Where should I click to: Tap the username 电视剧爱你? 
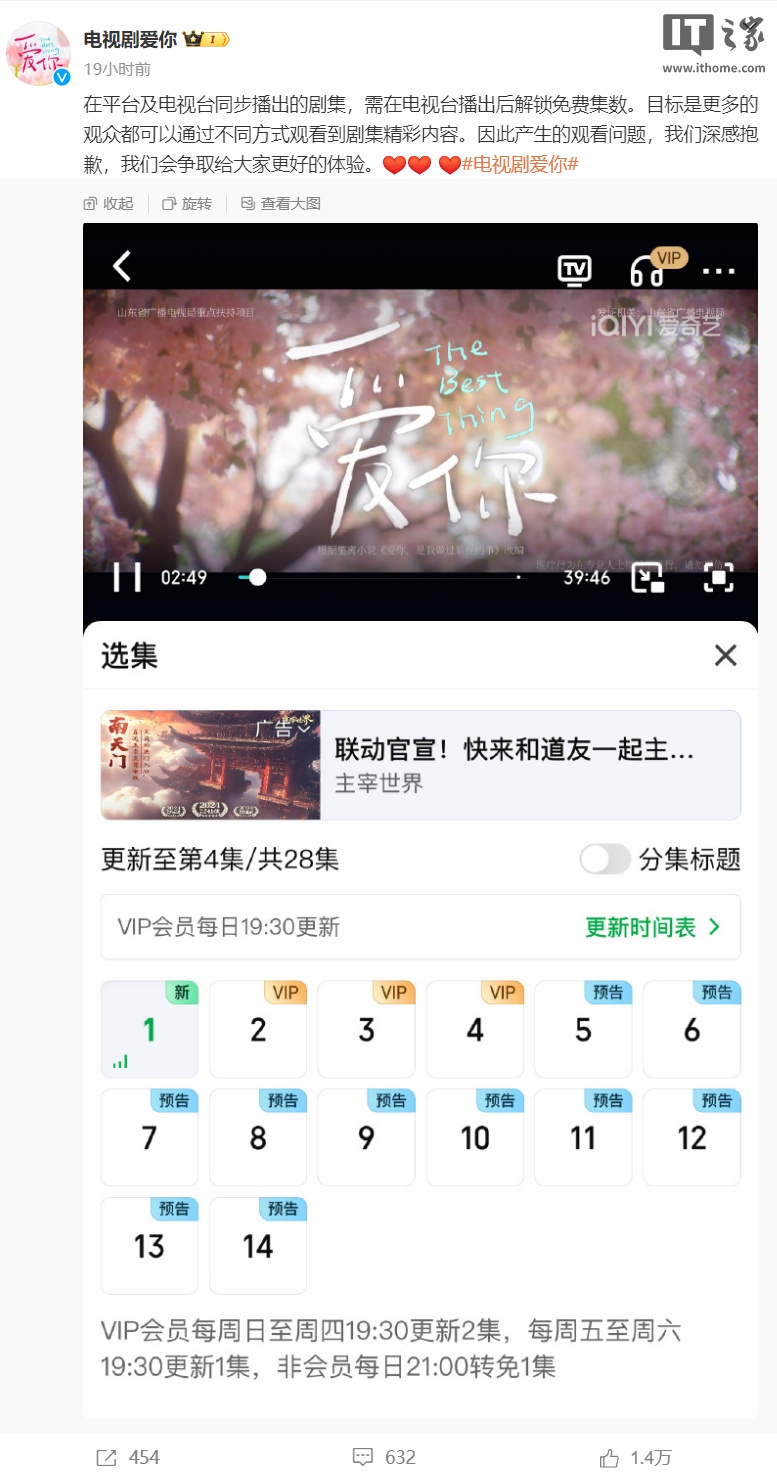click(130, 39)
